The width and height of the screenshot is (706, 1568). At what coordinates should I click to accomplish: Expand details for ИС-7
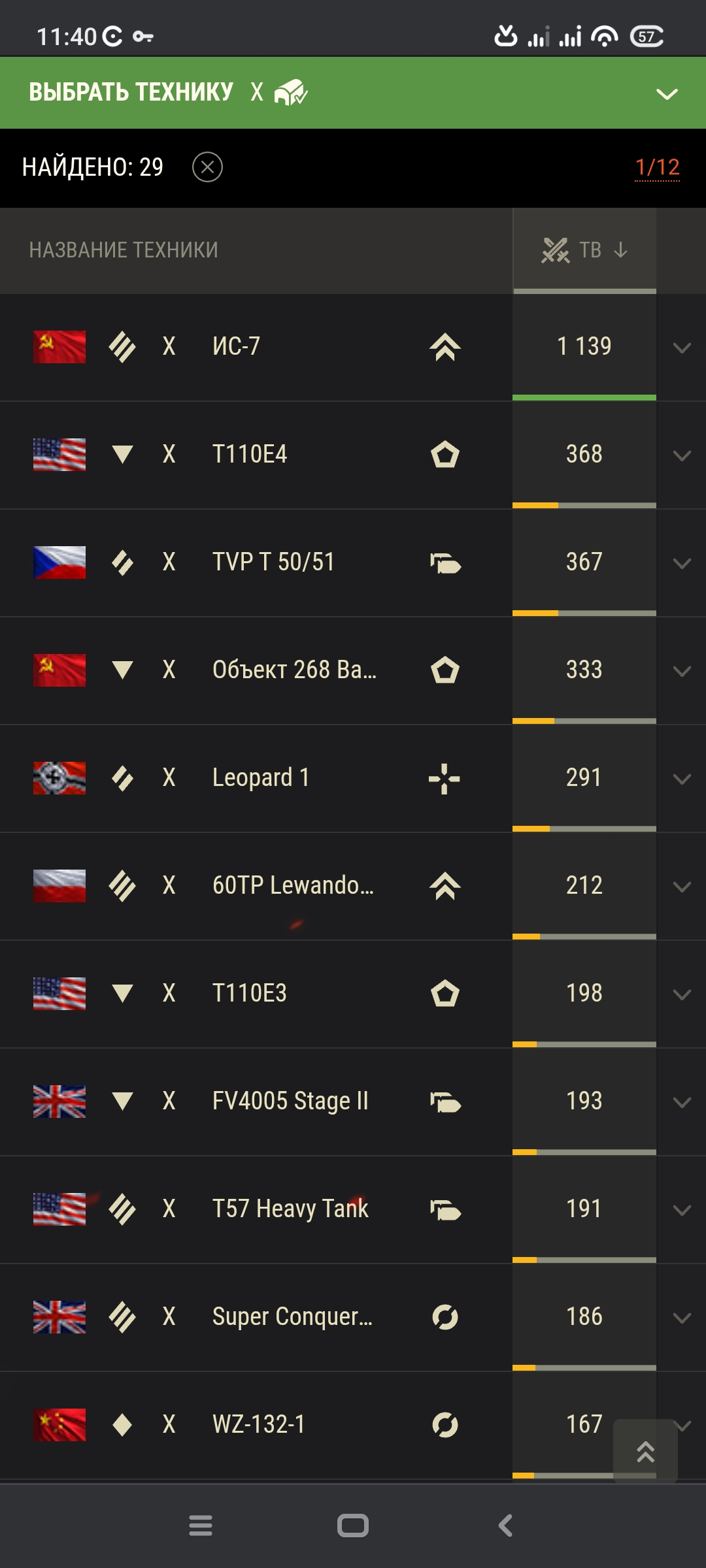pos(682,348)
